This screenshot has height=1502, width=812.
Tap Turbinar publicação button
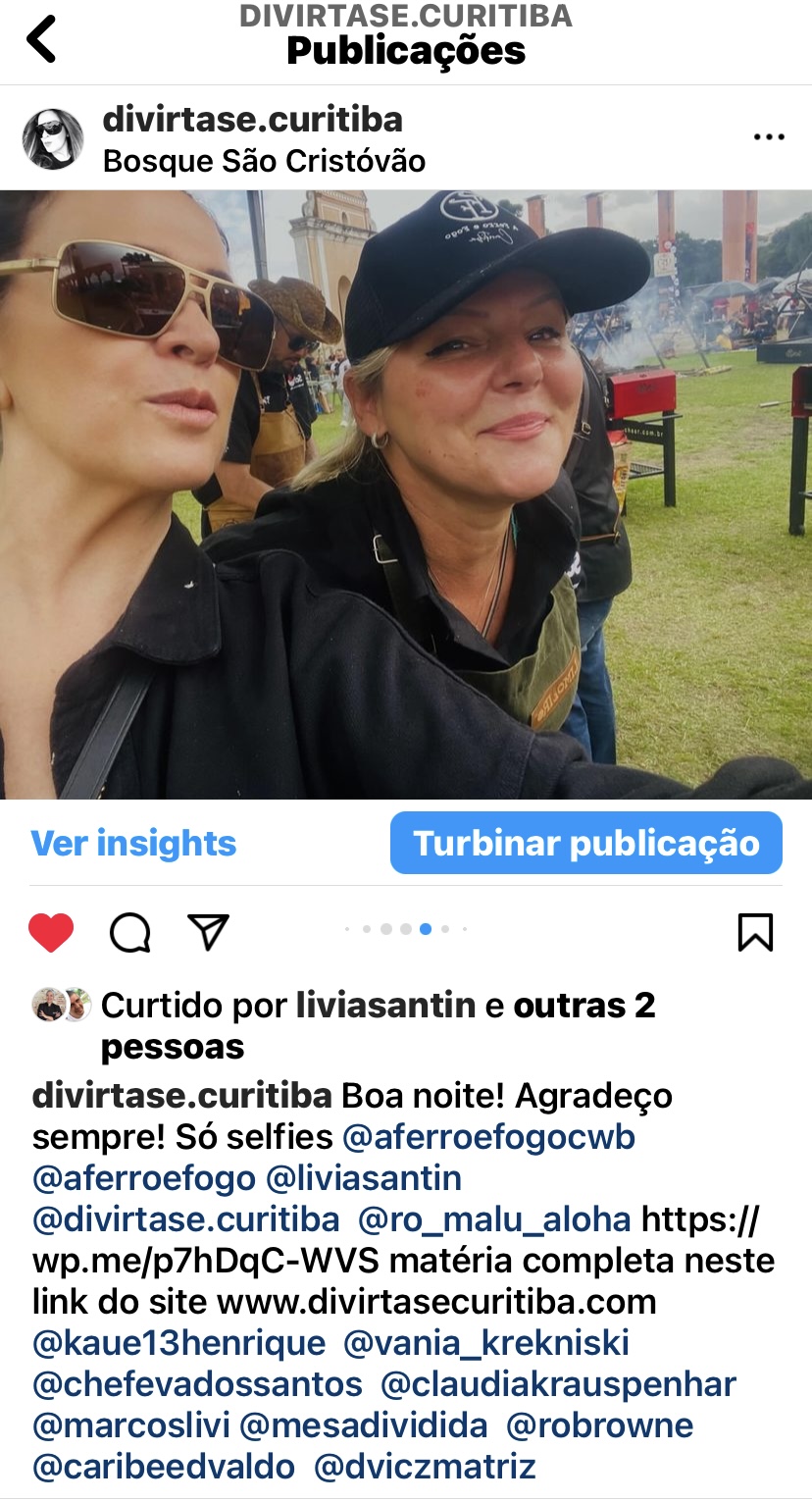coord(585,844)
